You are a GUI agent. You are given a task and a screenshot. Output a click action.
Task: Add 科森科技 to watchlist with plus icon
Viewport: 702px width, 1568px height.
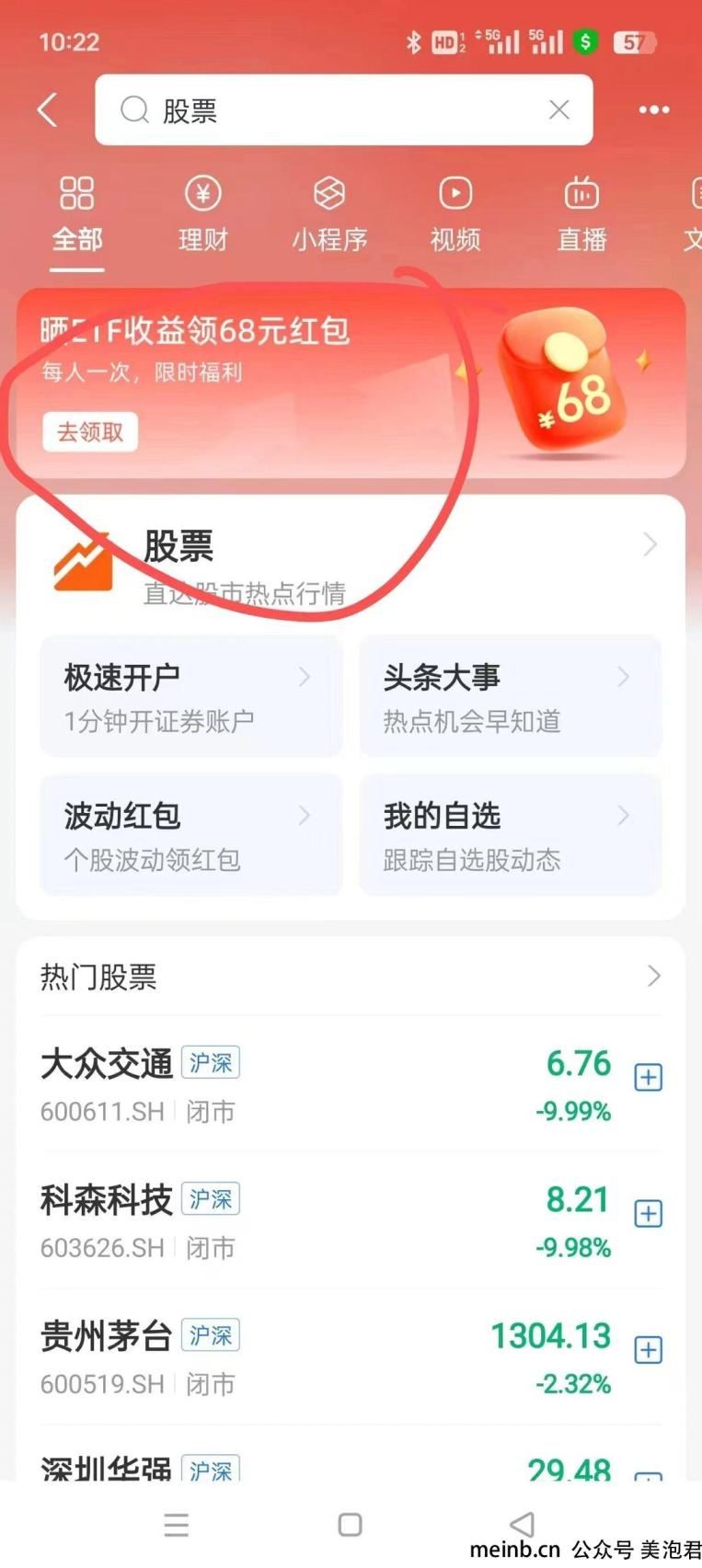649,1214
